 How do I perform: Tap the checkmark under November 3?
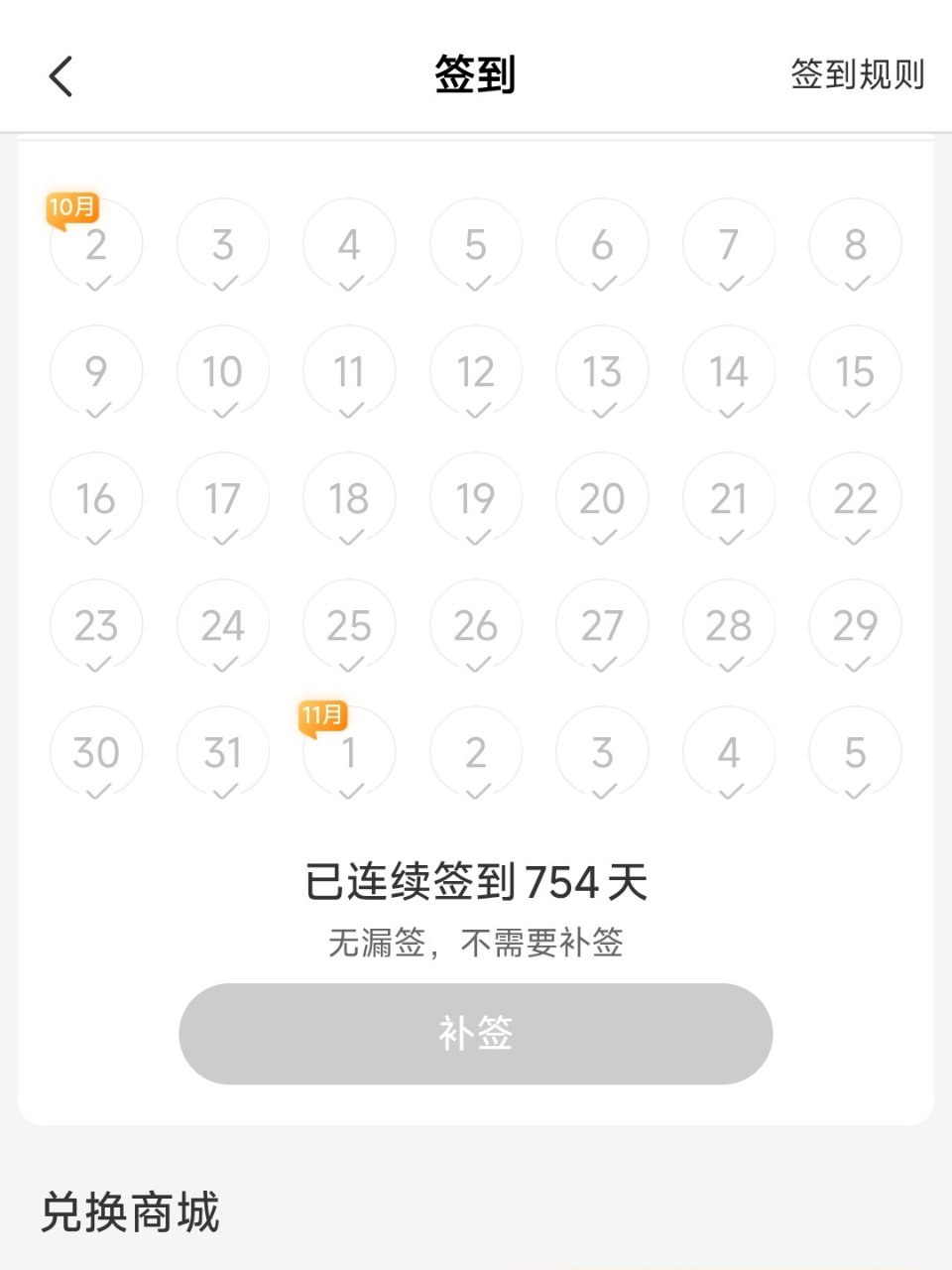click(602, 792)
